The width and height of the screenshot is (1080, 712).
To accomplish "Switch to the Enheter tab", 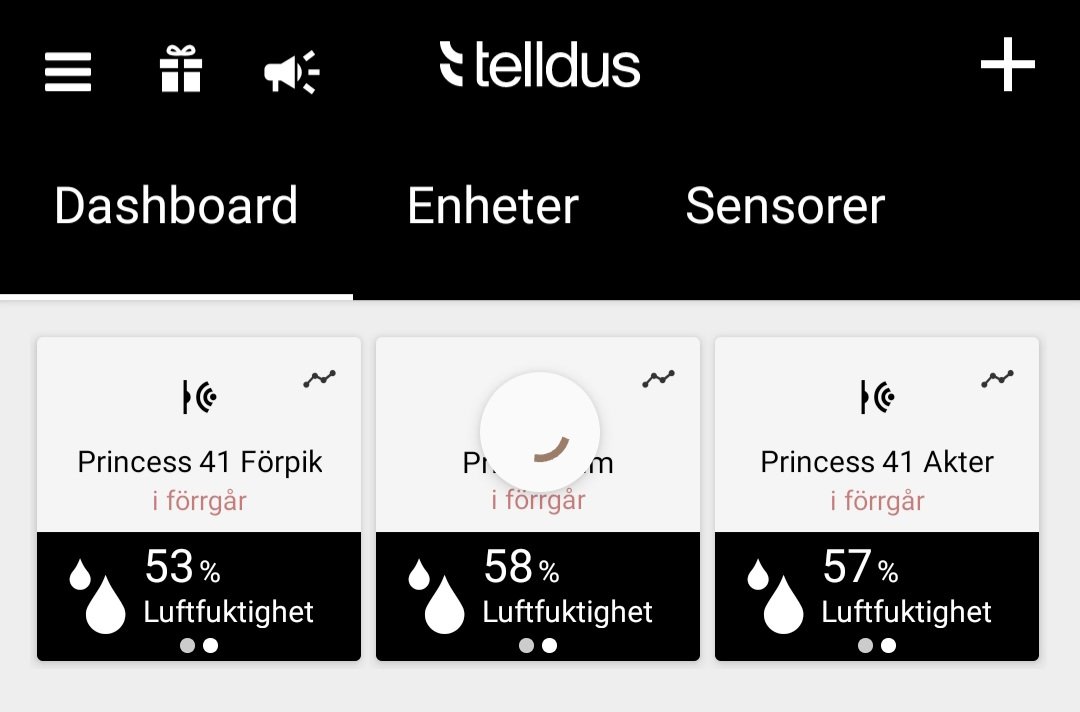I will tap(492, 206).
